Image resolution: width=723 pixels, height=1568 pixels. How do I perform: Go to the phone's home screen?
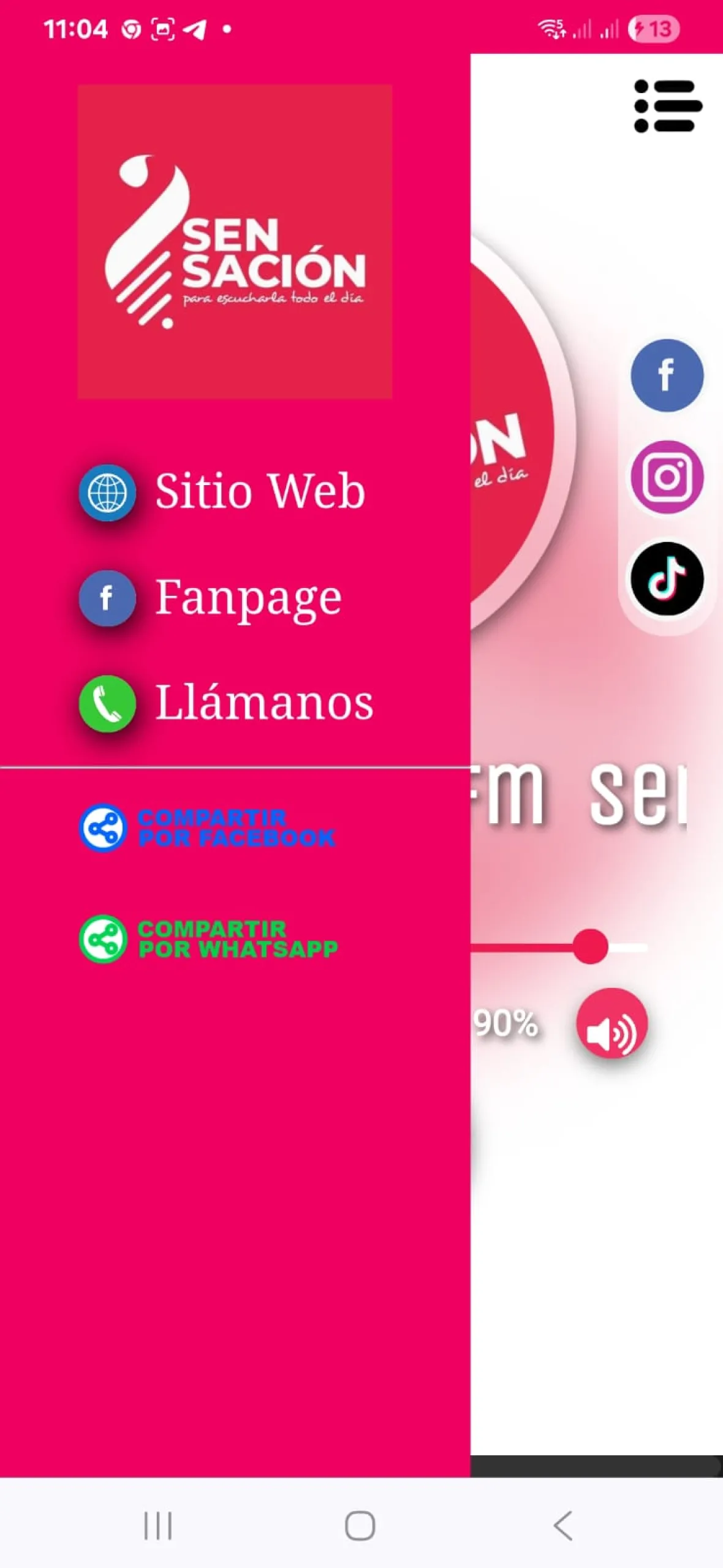pyautogui.click(x=360, y=1525)
